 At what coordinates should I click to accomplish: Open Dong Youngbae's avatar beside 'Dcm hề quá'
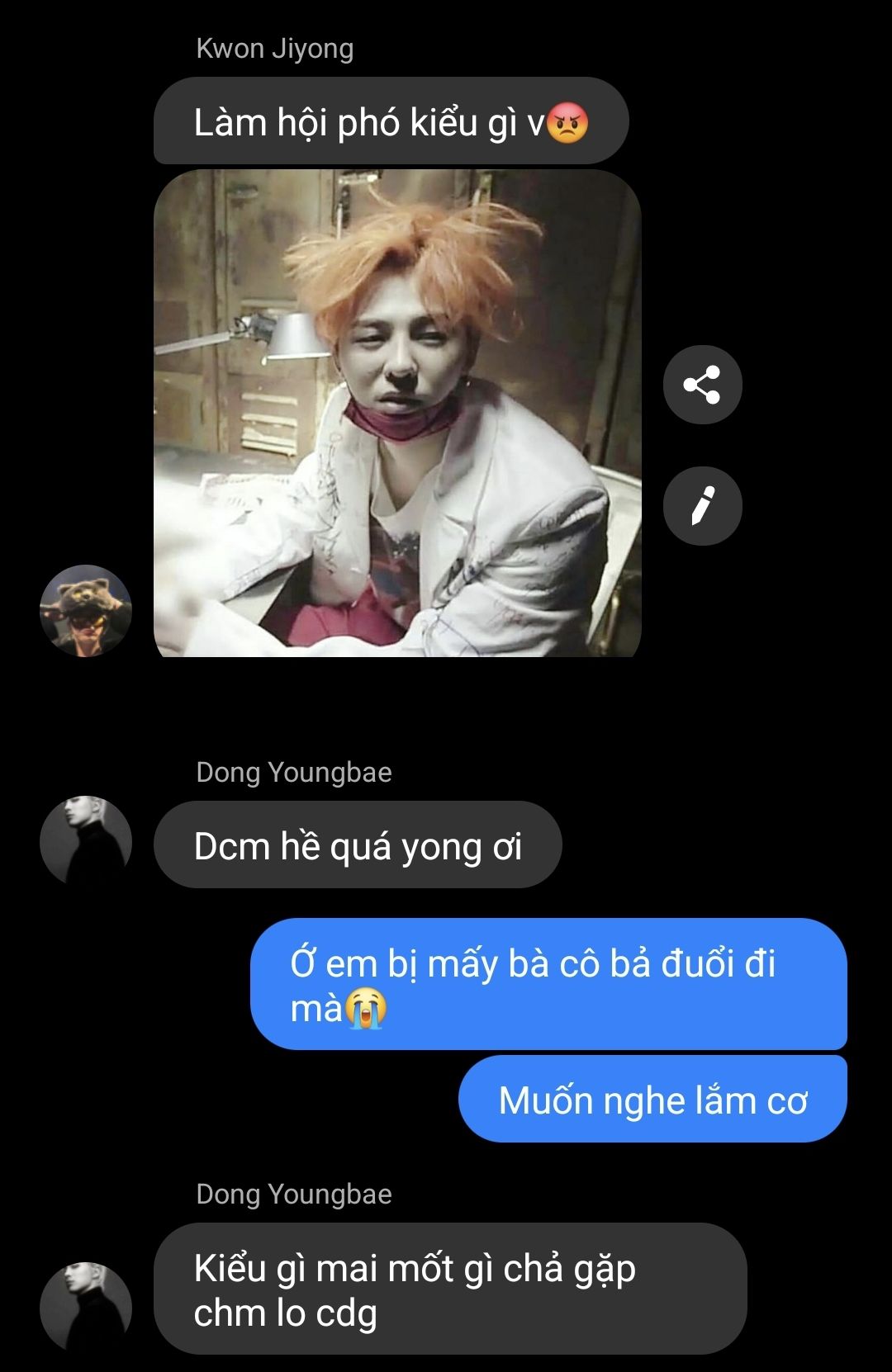[86, 842]
